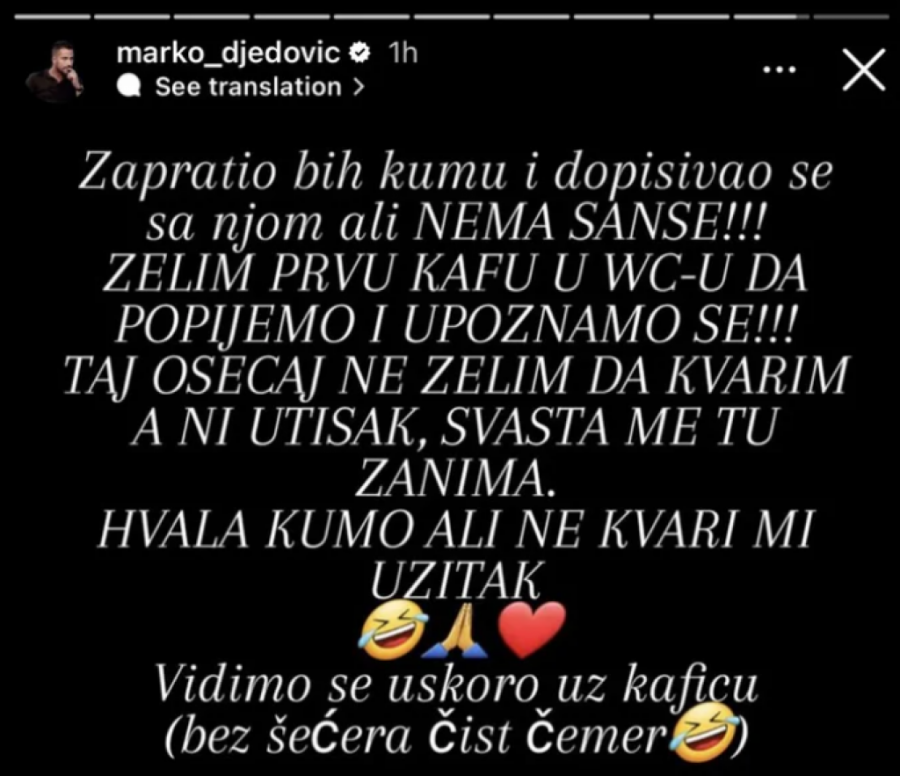The width and height of the screenshot is (900, 776).
Task: Tap See translation for the story text
Action: (259, 87)
